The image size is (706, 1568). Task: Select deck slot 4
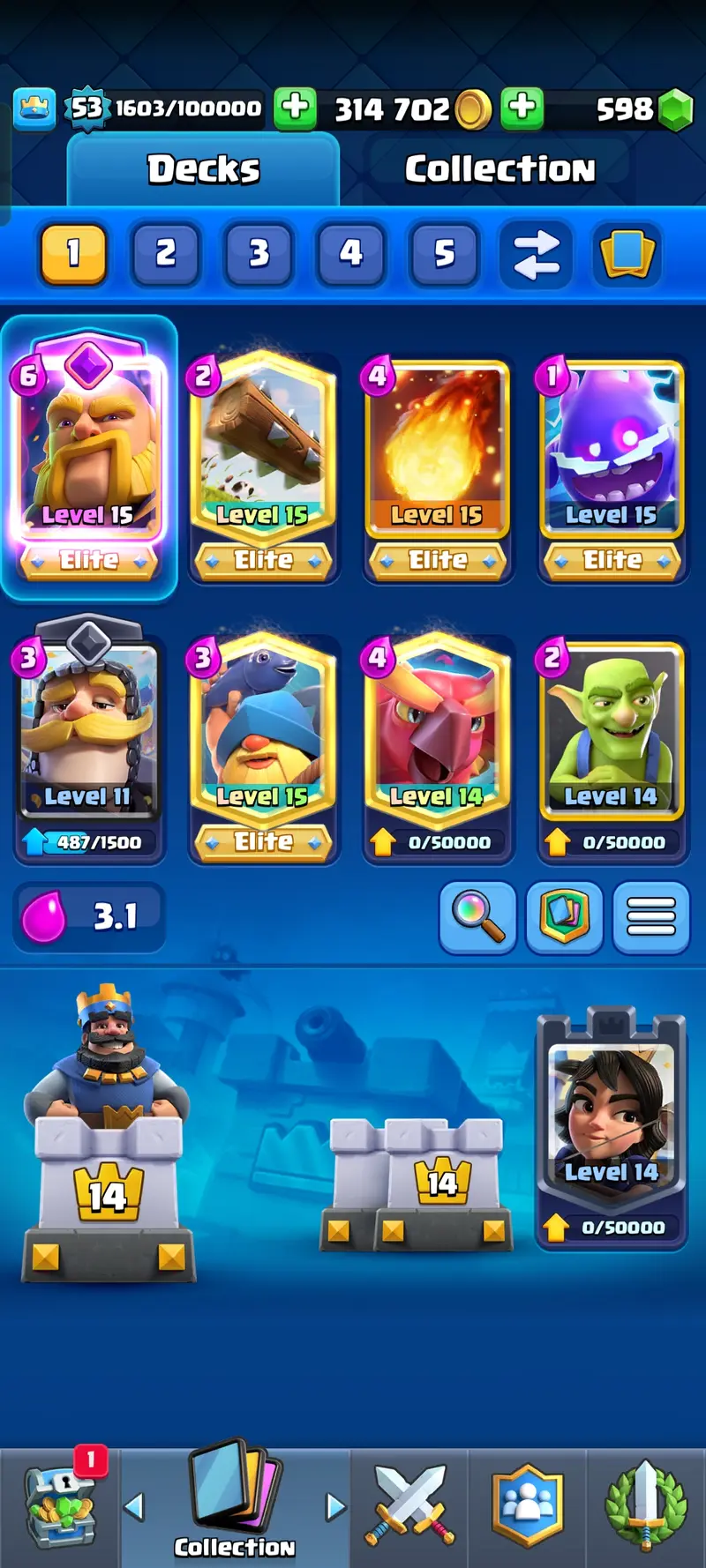tap(350, 254)
